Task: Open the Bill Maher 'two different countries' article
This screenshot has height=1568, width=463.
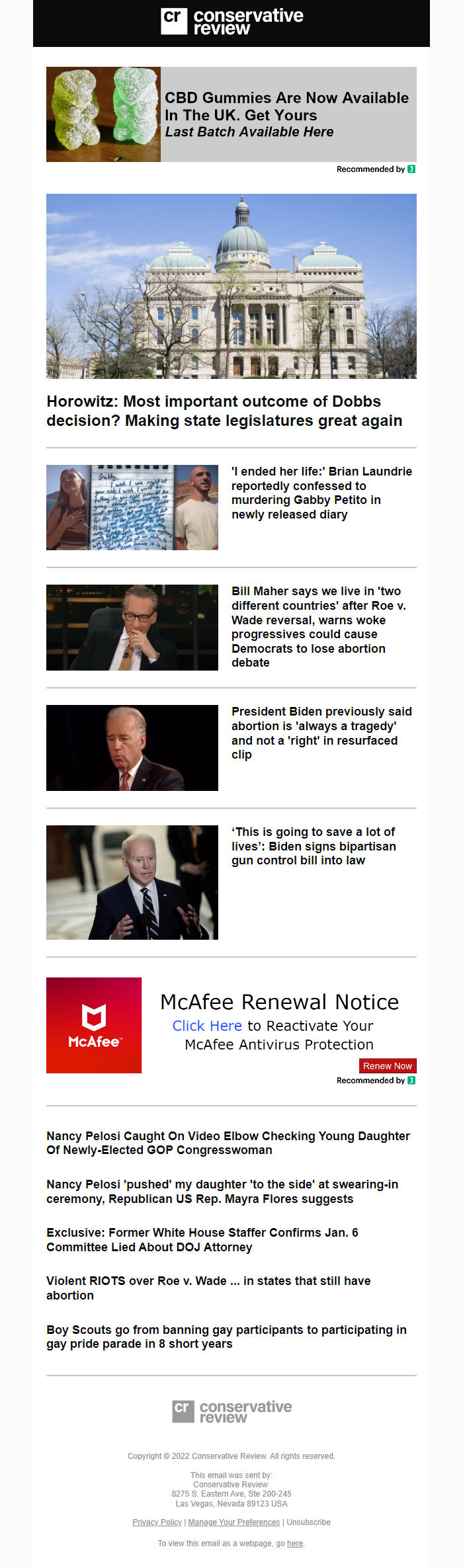Action: pos(319,626)
